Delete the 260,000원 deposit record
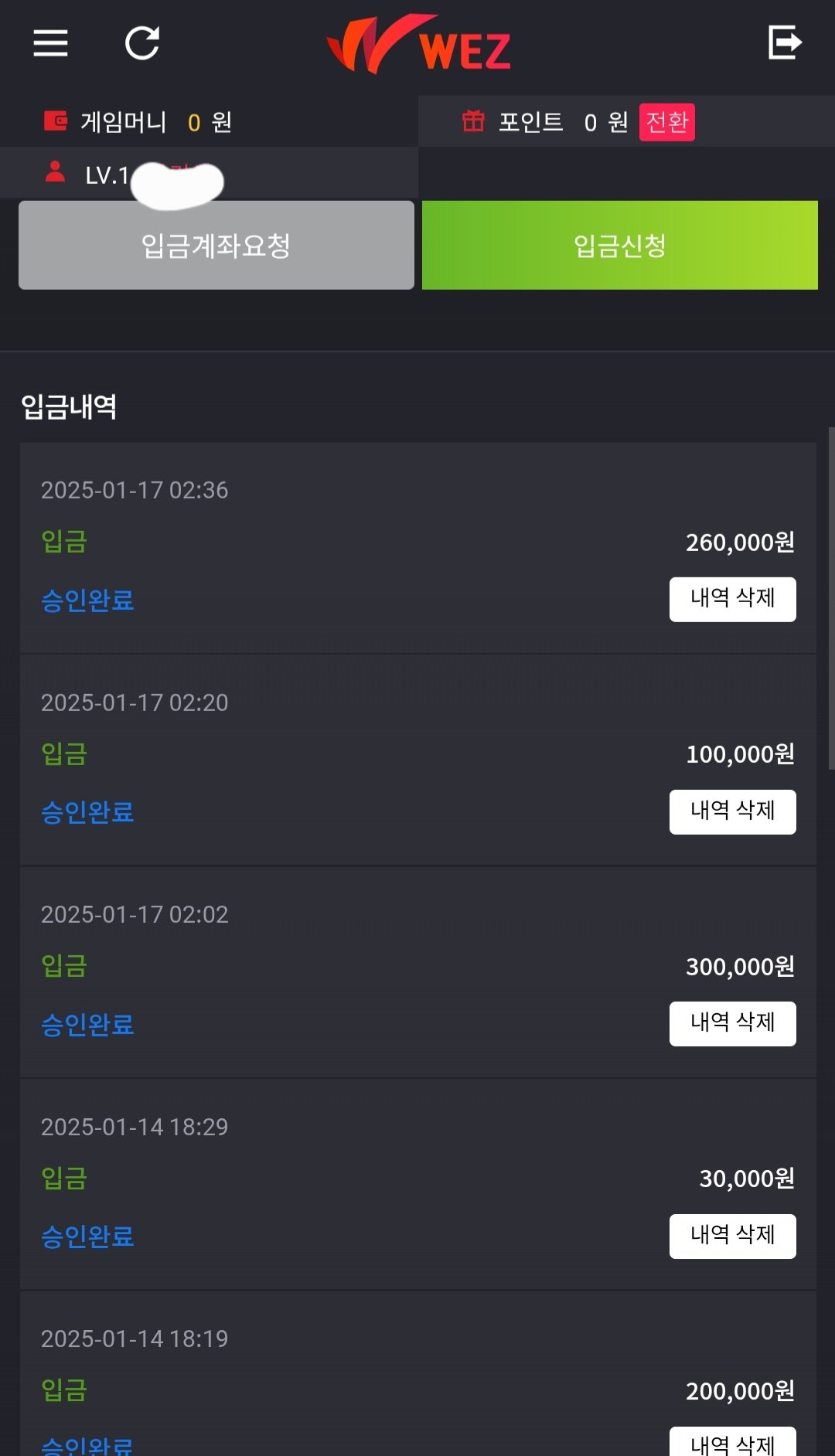The height and width of the screenshot is (1456, 835). pos(732,599)
